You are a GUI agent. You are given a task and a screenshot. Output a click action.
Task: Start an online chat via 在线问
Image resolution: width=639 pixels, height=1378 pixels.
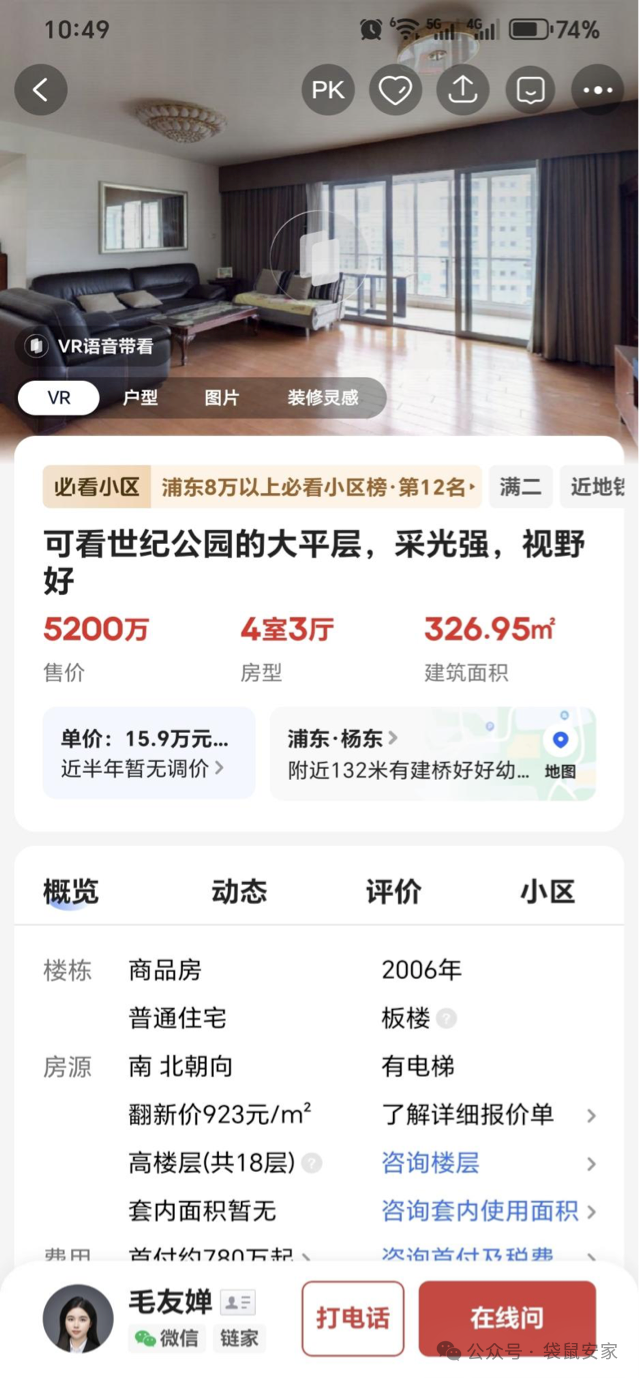point(506,1318)
